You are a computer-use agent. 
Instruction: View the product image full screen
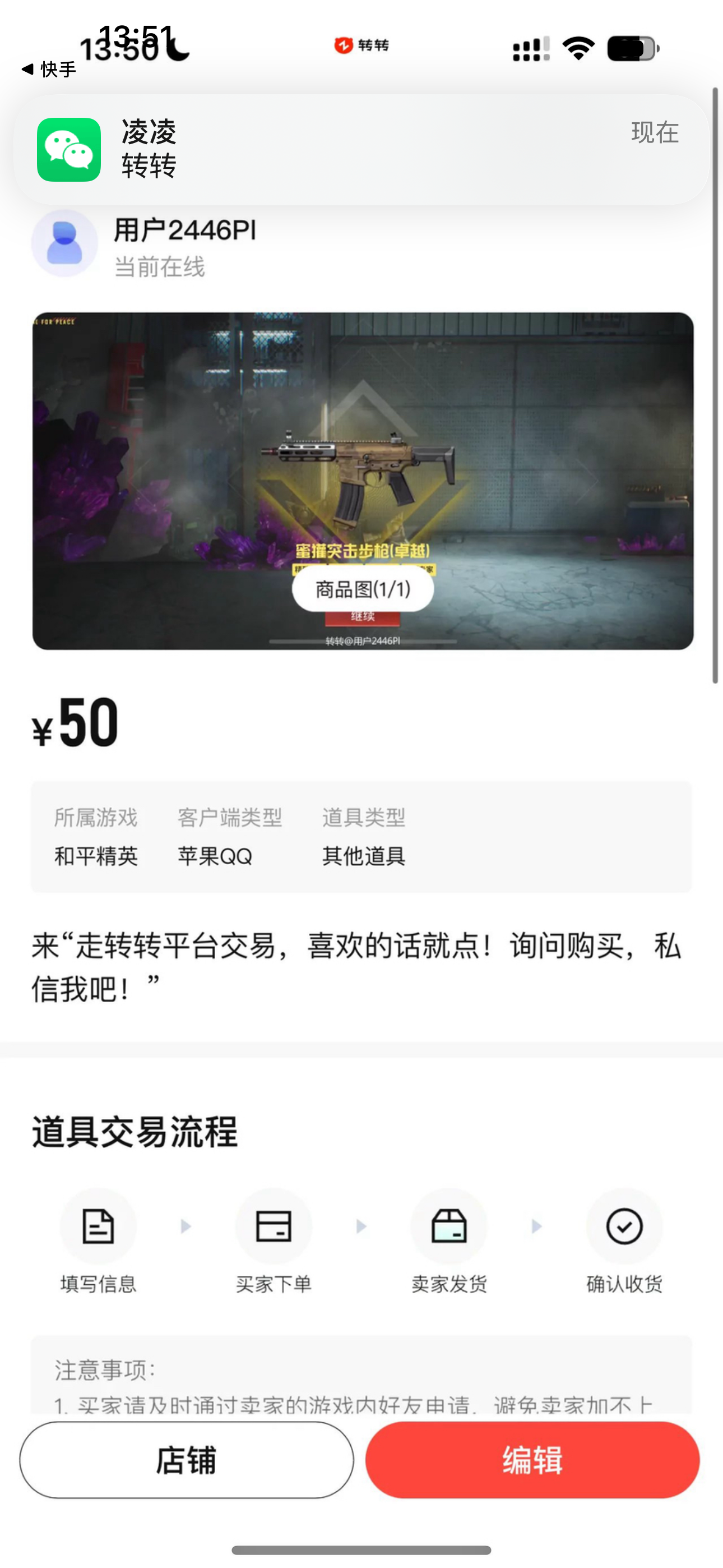363,481
